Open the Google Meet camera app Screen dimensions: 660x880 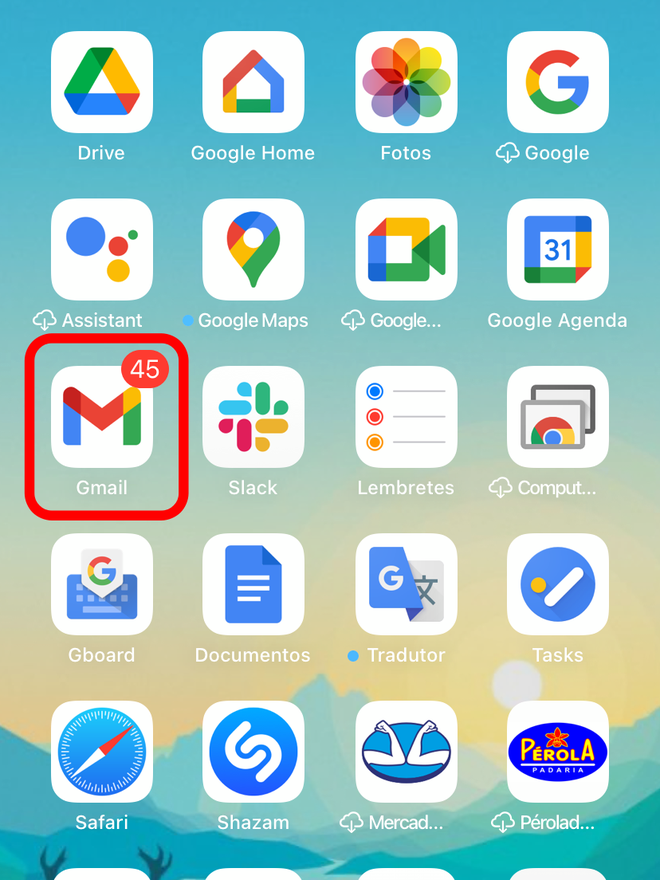[x=406, y=249]
